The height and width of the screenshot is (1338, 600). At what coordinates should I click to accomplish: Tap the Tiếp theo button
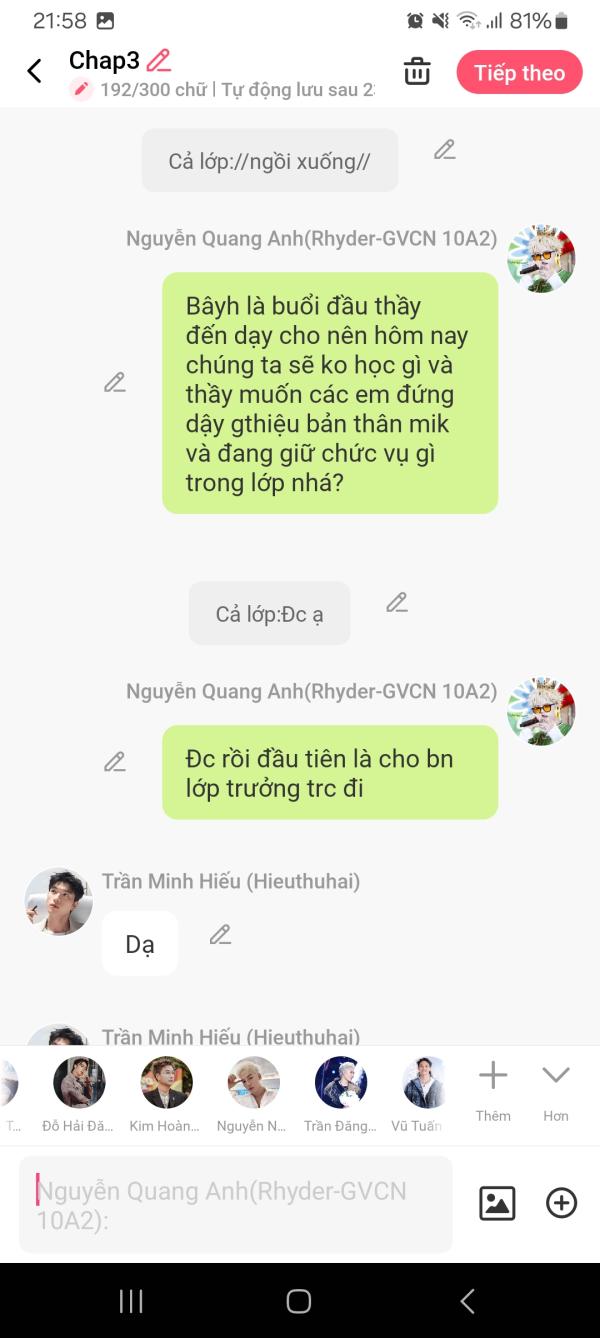coord(519,73)
